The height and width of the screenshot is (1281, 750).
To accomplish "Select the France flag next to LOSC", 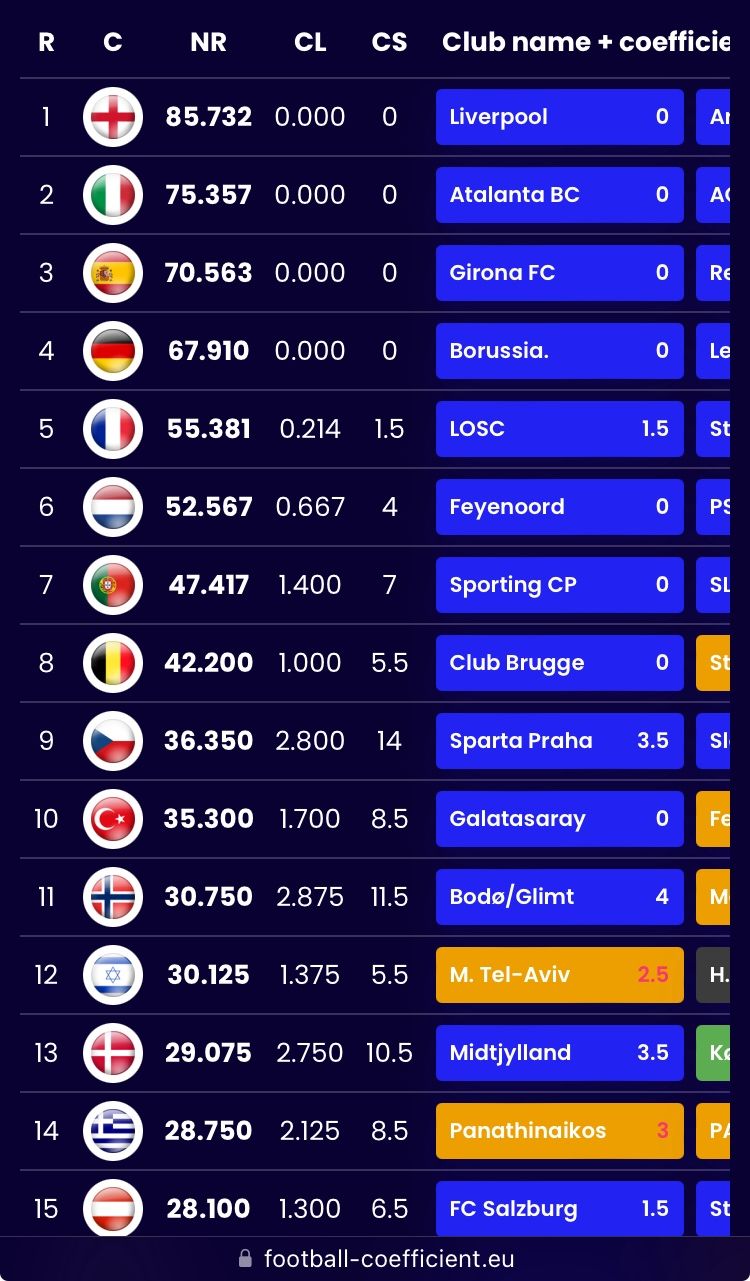I will click(x=113, y=429).
